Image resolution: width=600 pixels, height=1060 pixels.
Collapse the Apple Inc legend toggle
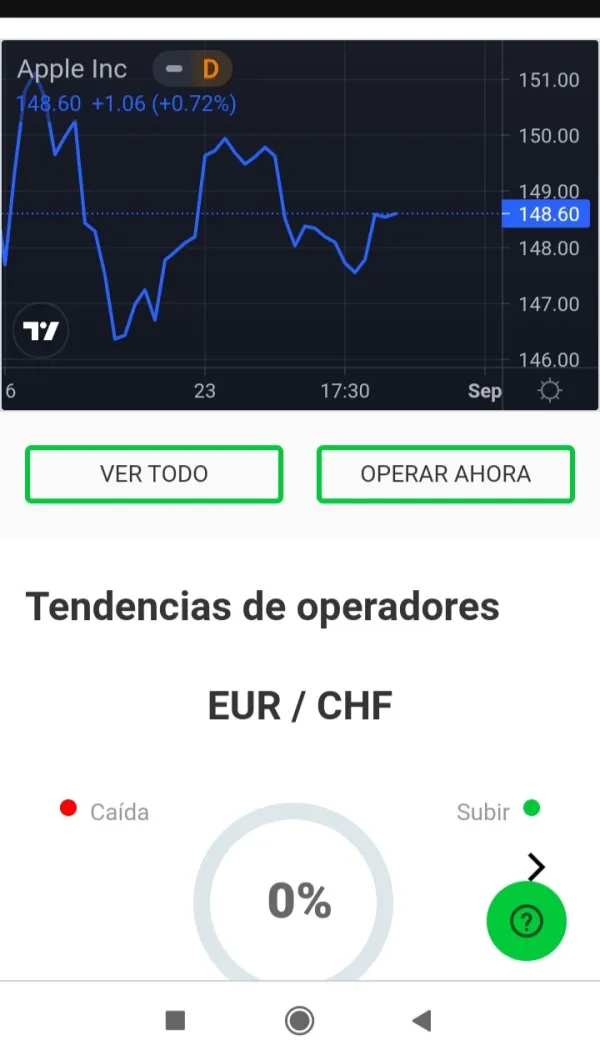(174, 69)
